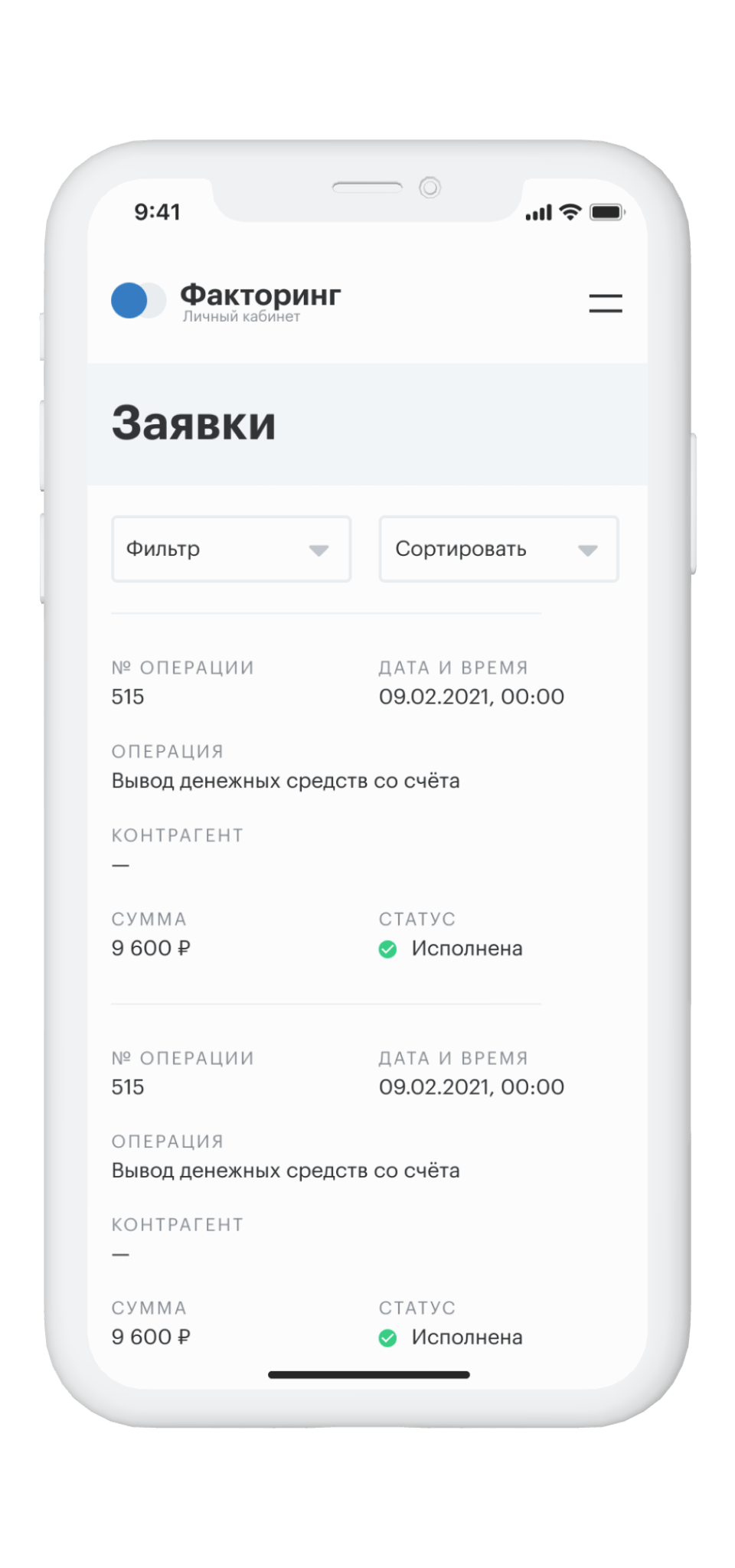Screen dimensions: 735x1568
Task: Expand the Сортировать dropdown
Action: tap(498, 549)
